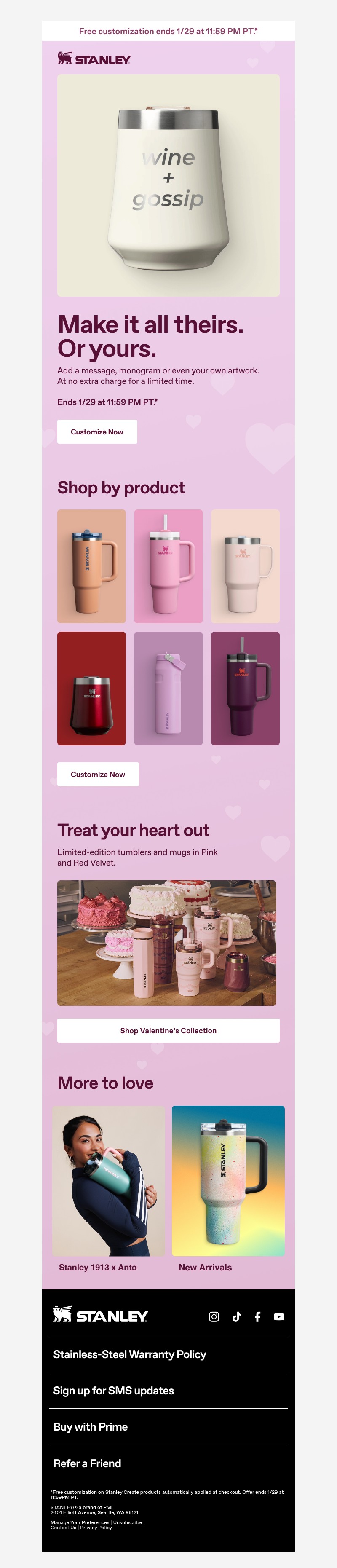The image size is (337, 1568).
Task: Select Sign up for SMS updates
Action: (113, 1390)
